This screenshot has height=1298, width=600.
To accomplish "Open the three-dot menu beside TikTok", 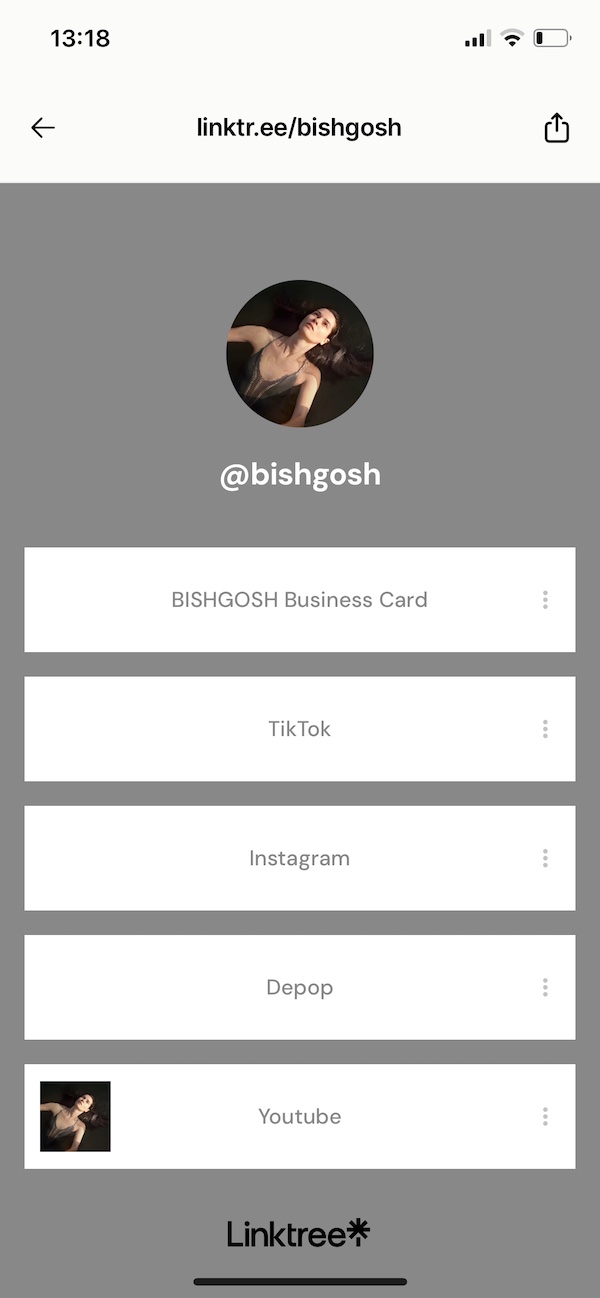I will (x=545, y=729).
